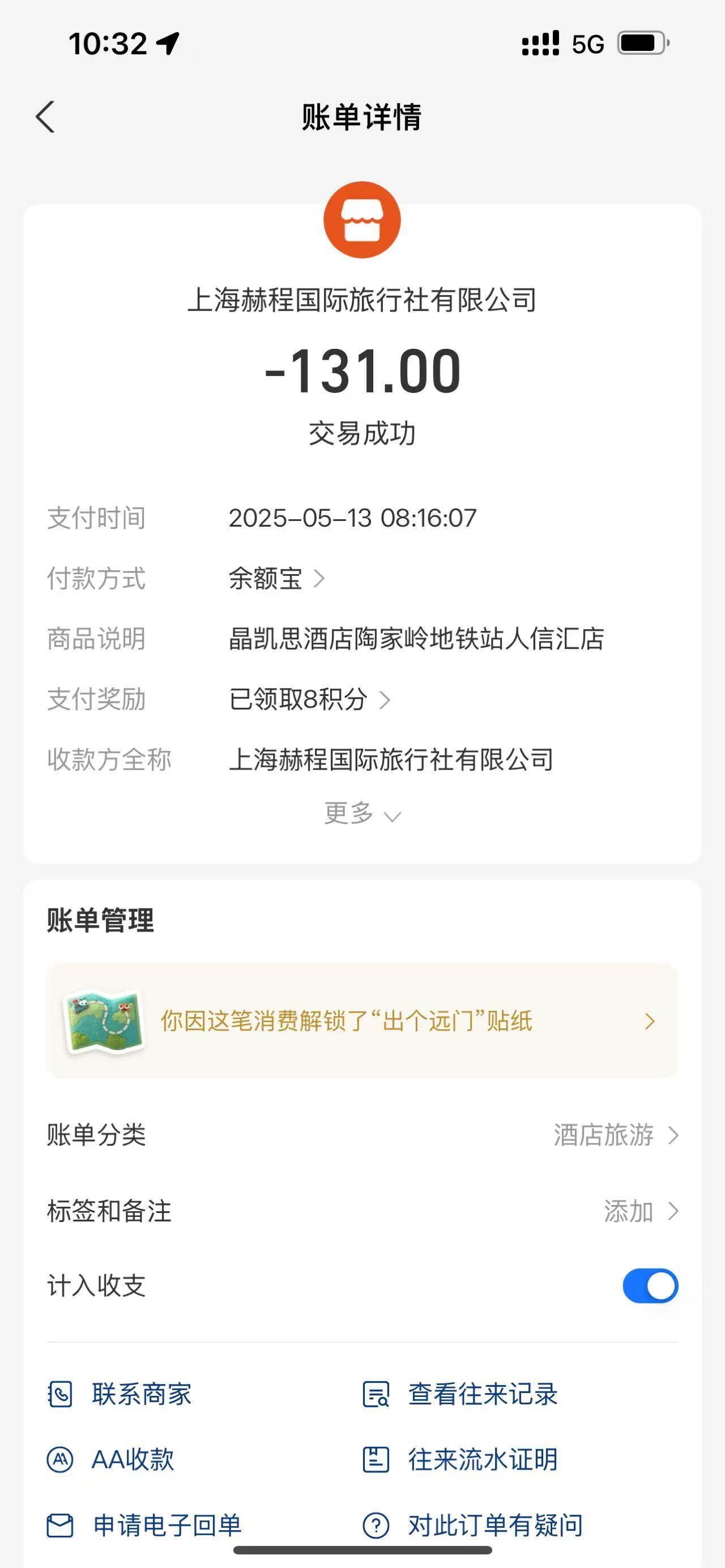Go back from the bill details page
Image resolution: width=725 pixels, height=1568 pixels.
(46, 117)
